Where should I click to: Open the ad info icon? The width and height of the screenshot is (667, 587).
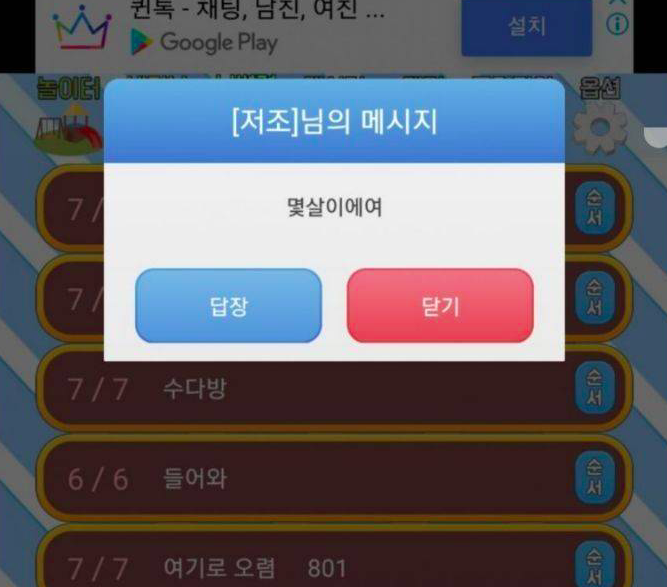click(x=618, y=25)
